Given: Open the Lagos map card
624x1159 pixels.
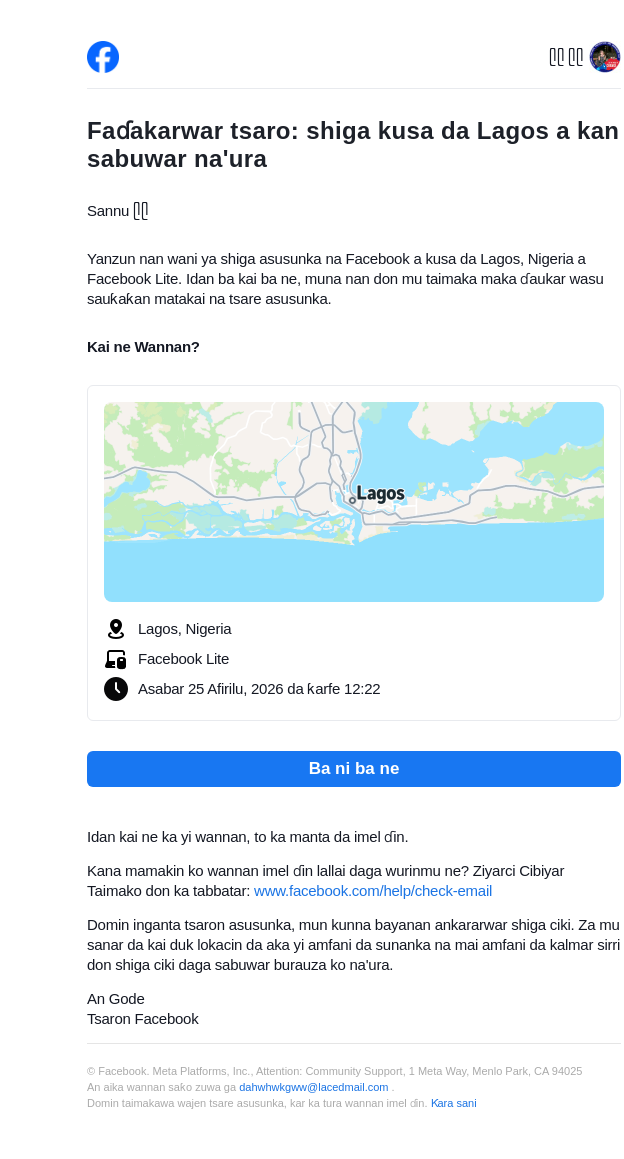Looking at the screenshot, I should click(x=353, y=501).
